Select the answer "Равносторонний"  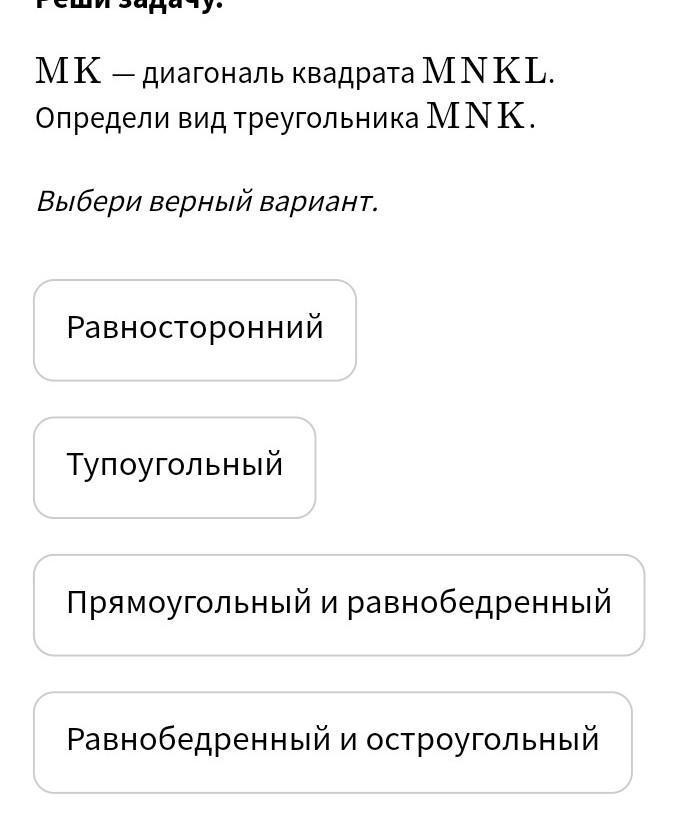[x=195, y=330]
